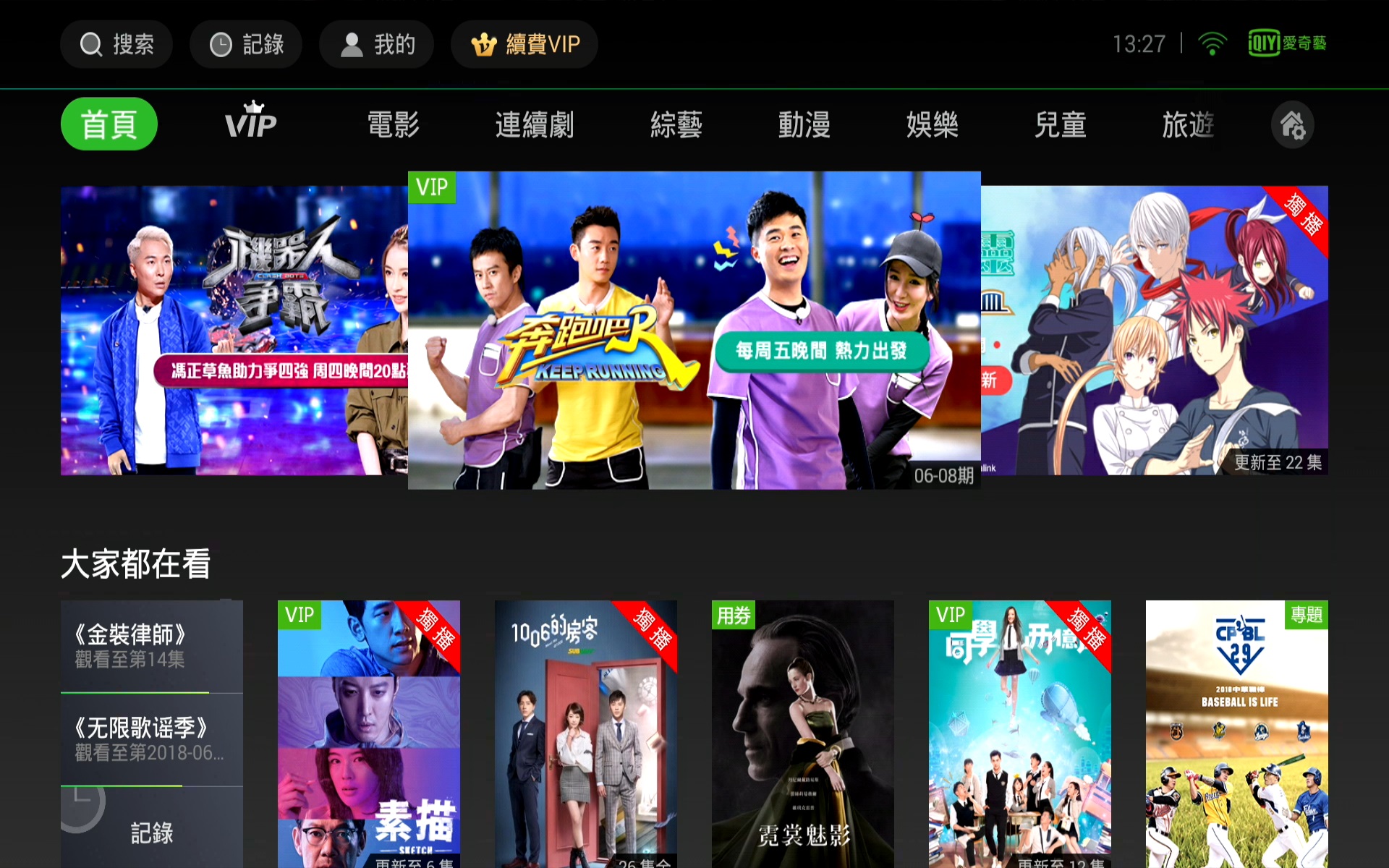Open the anime banner updated to 22 集

pyautogui.click(x=1155, y=330)
